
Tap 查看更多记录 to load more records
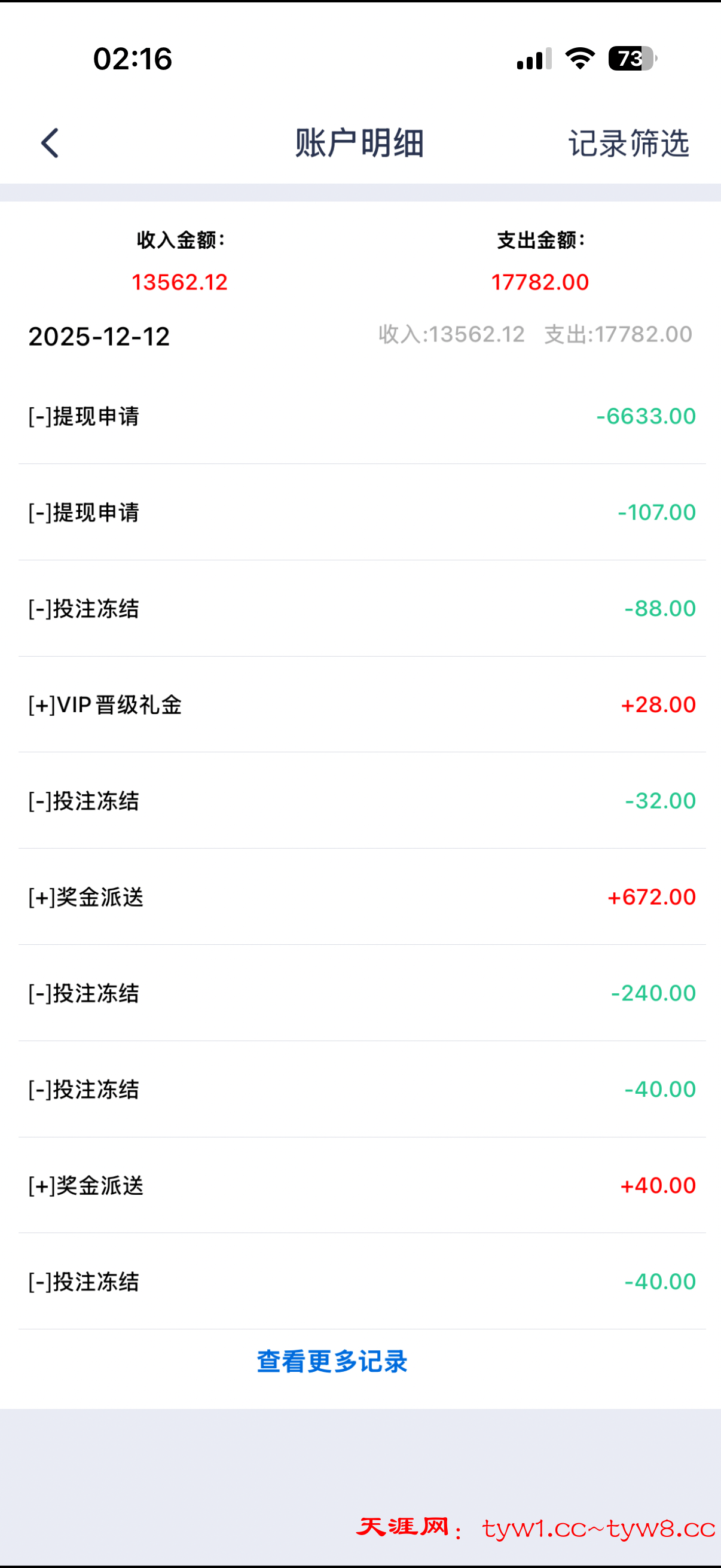pos(332,1362)
